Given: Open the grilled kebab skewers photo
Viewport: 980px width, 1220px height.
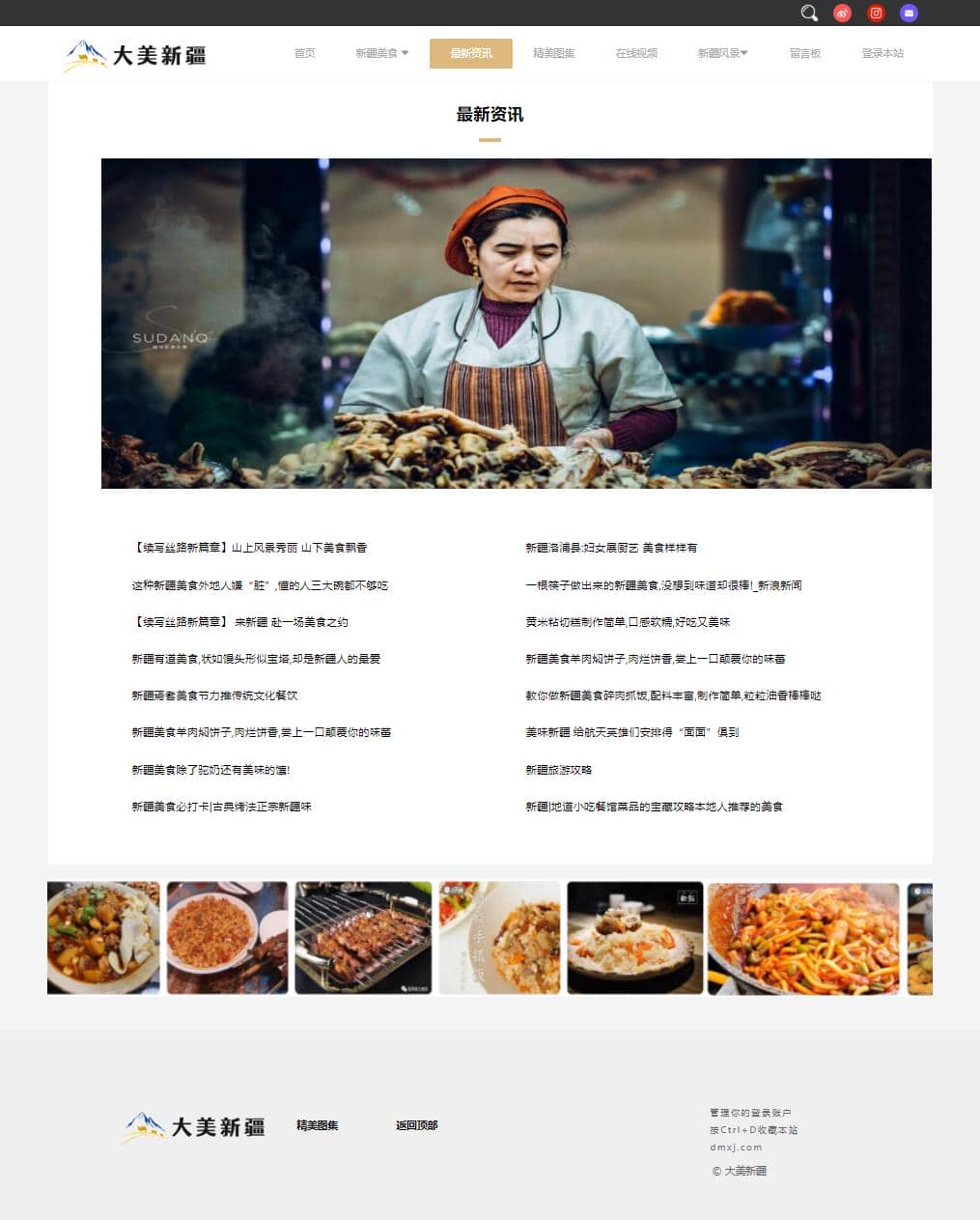Looking at the screenshot, I should coord(363,937).
